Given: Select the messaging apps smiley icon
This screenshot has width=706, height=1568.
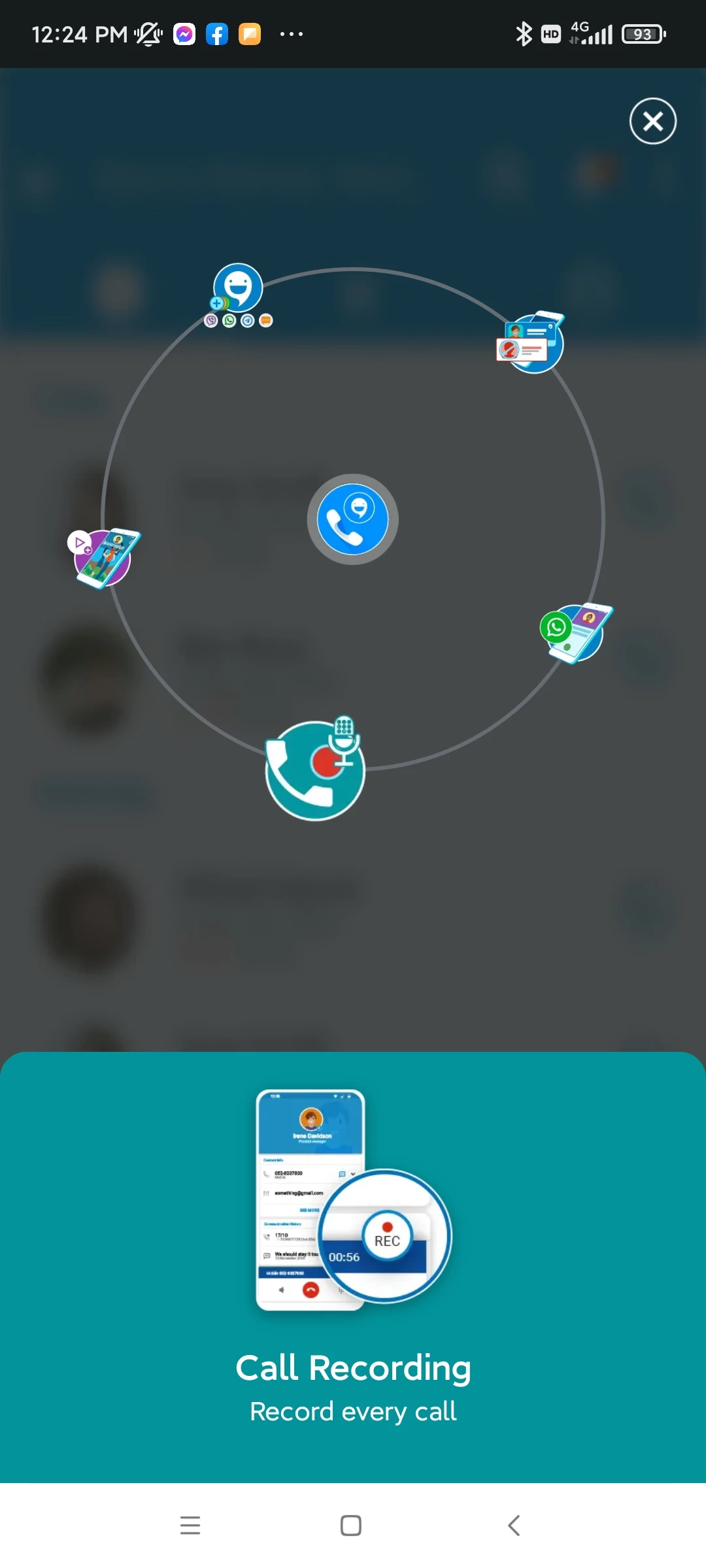Looking at the screenshot, I should point(238,295).
